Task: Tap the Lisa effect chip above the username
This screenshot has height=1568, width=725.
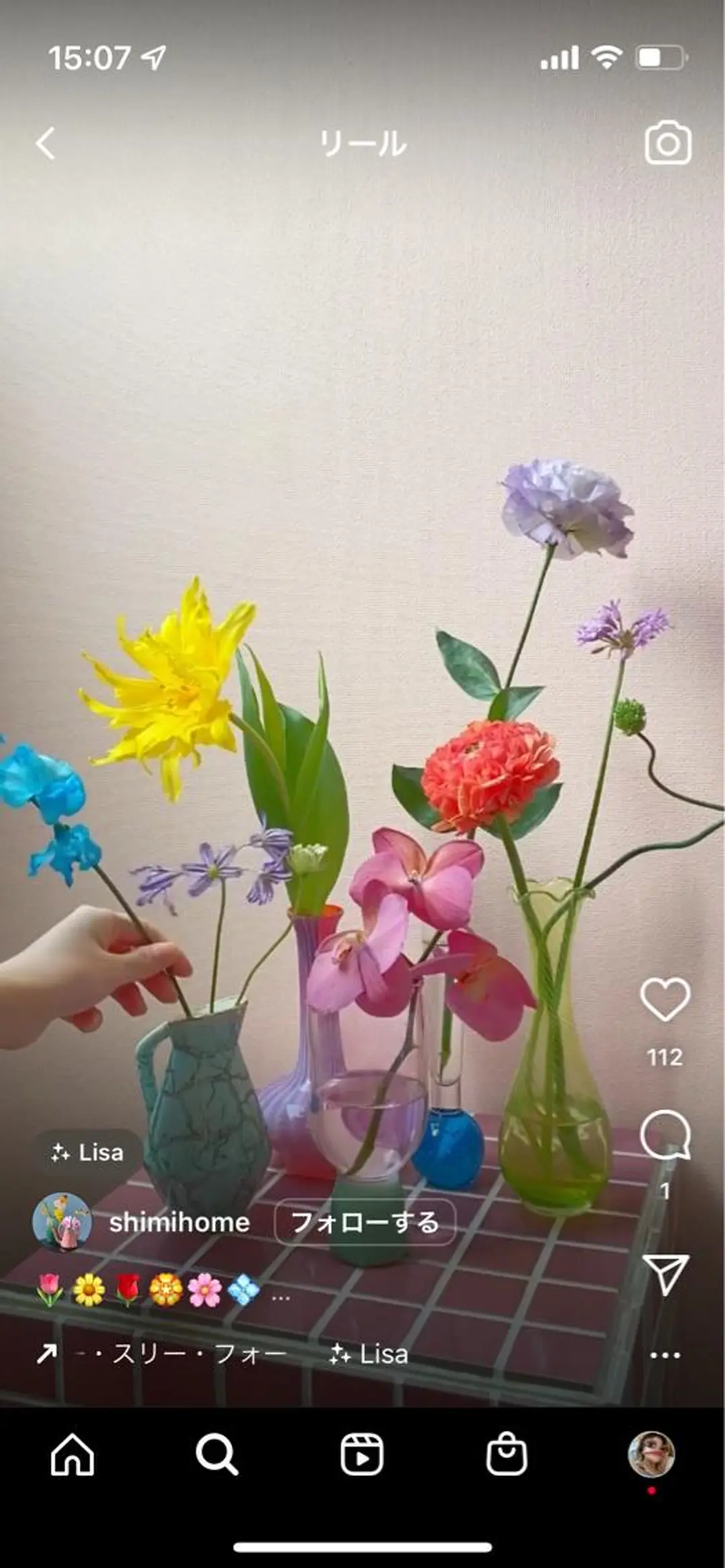Action: click(x=87, y=1153)
